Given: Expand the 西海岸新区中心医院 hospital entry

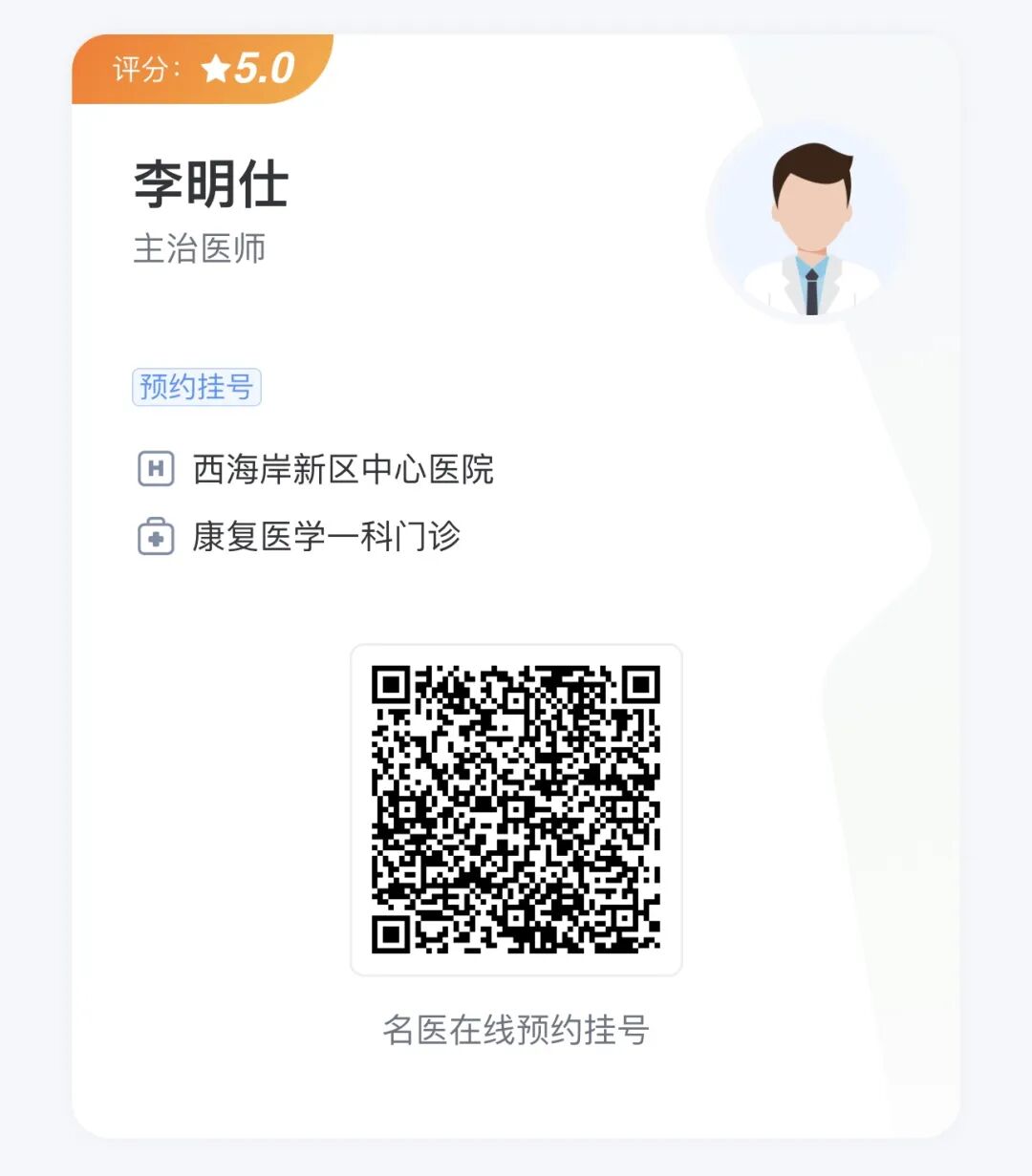Looking at the screenshot, I should 342,470.
